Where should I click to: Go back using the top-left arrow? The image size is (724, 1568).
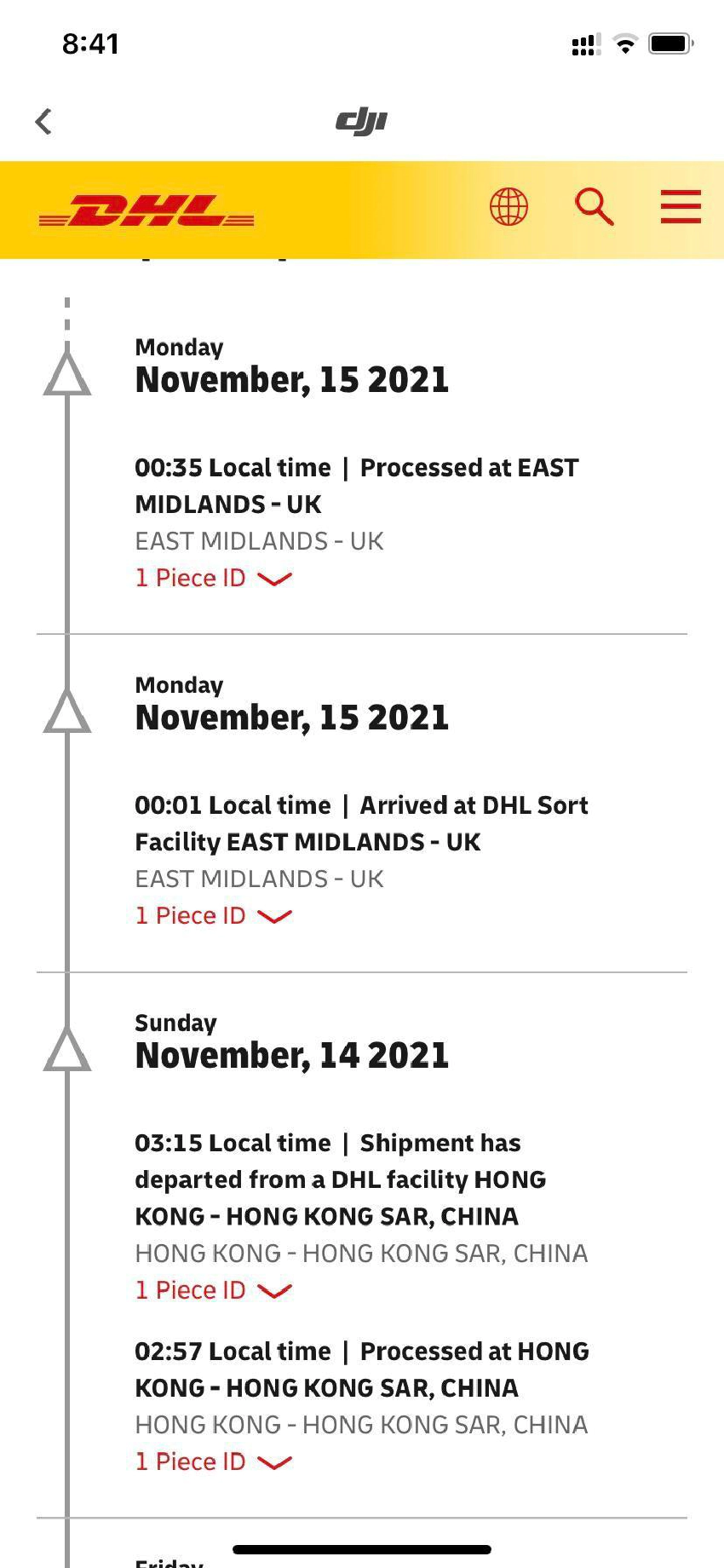click(x=44, y=122)
